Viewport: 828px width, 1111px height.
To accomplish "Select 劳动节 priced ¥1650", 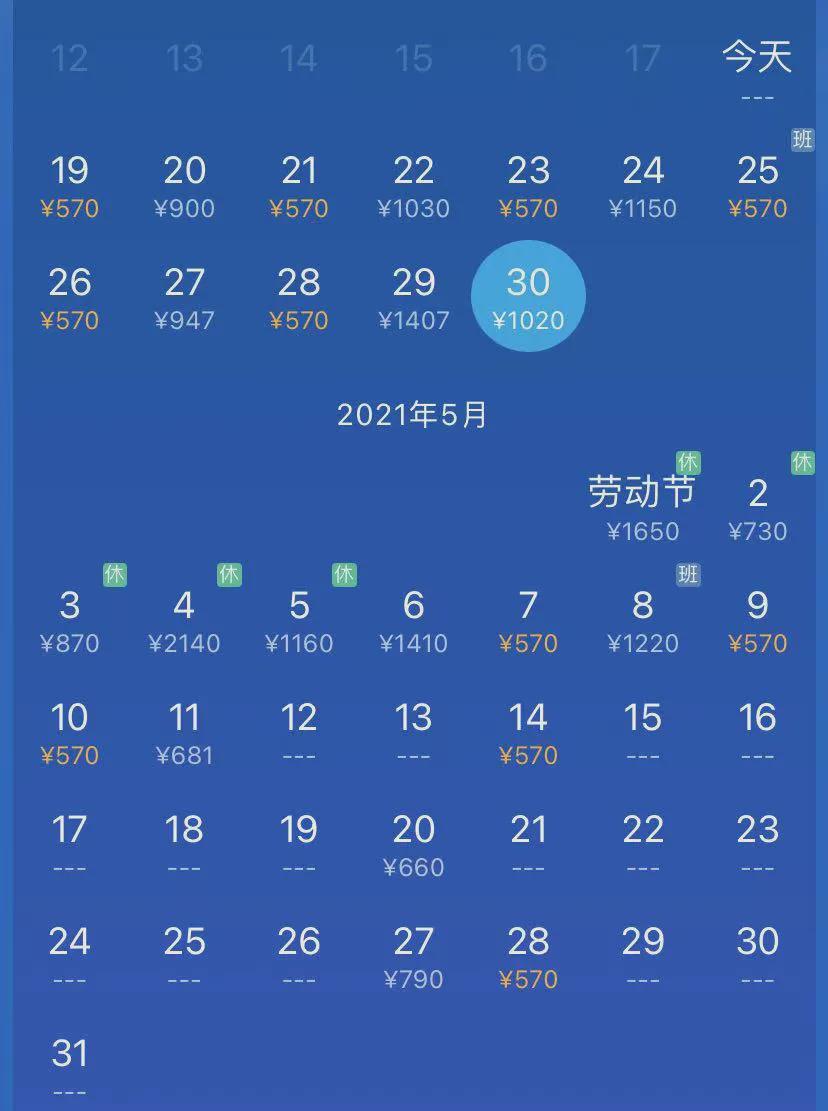I will 642,506.
